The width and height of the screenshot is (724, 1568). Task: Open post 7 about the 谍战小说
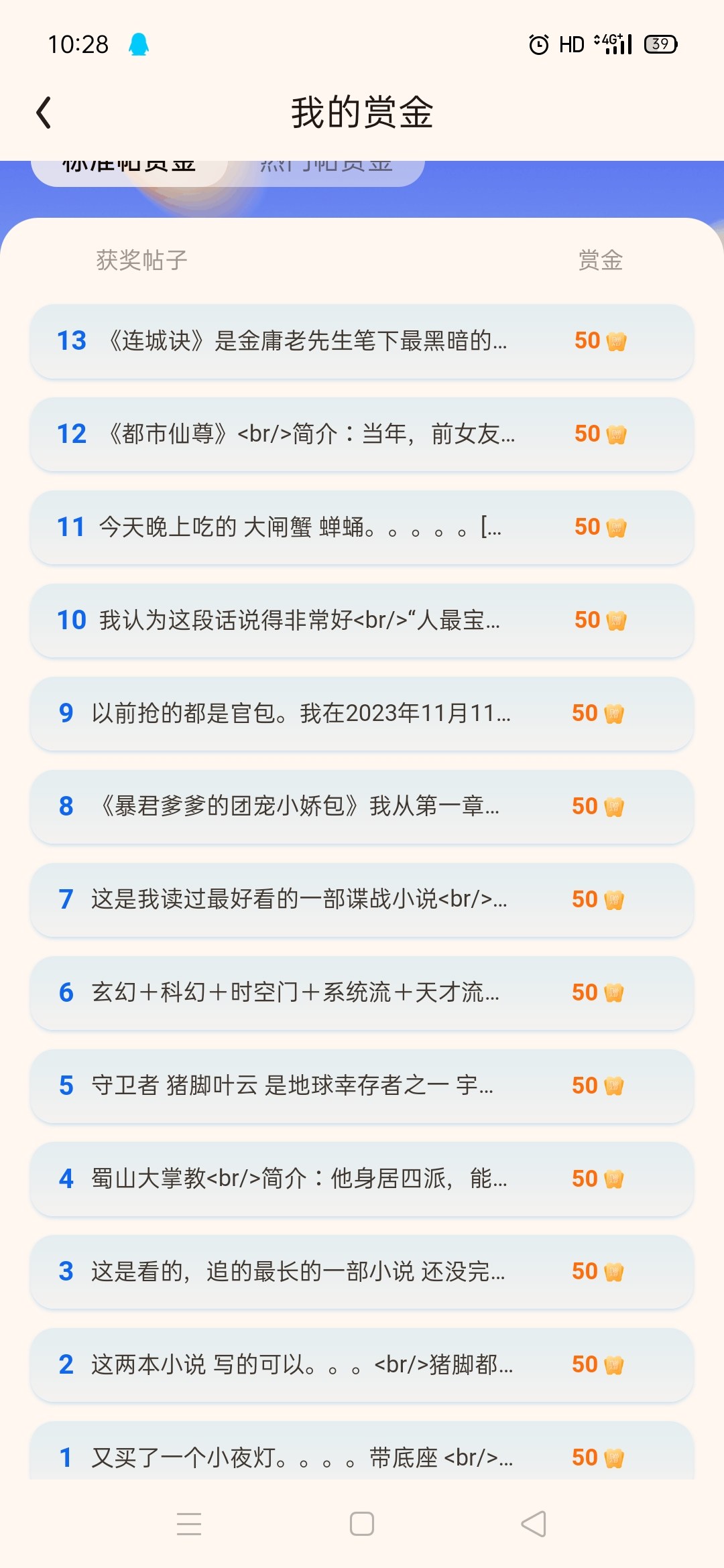[x=362, y=901]
